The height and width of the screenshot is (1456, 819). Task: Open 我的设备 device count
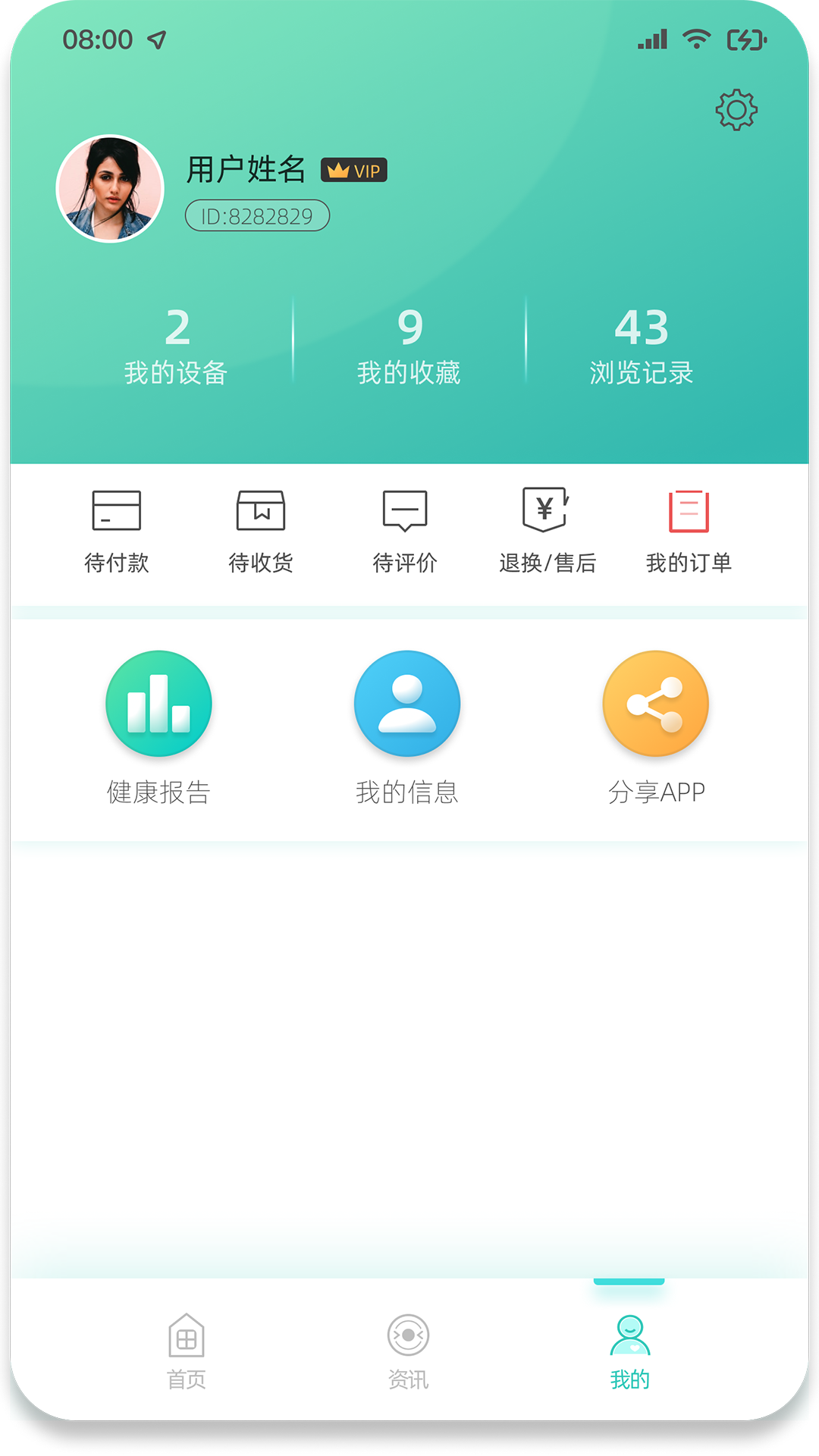tap(177, 345)
